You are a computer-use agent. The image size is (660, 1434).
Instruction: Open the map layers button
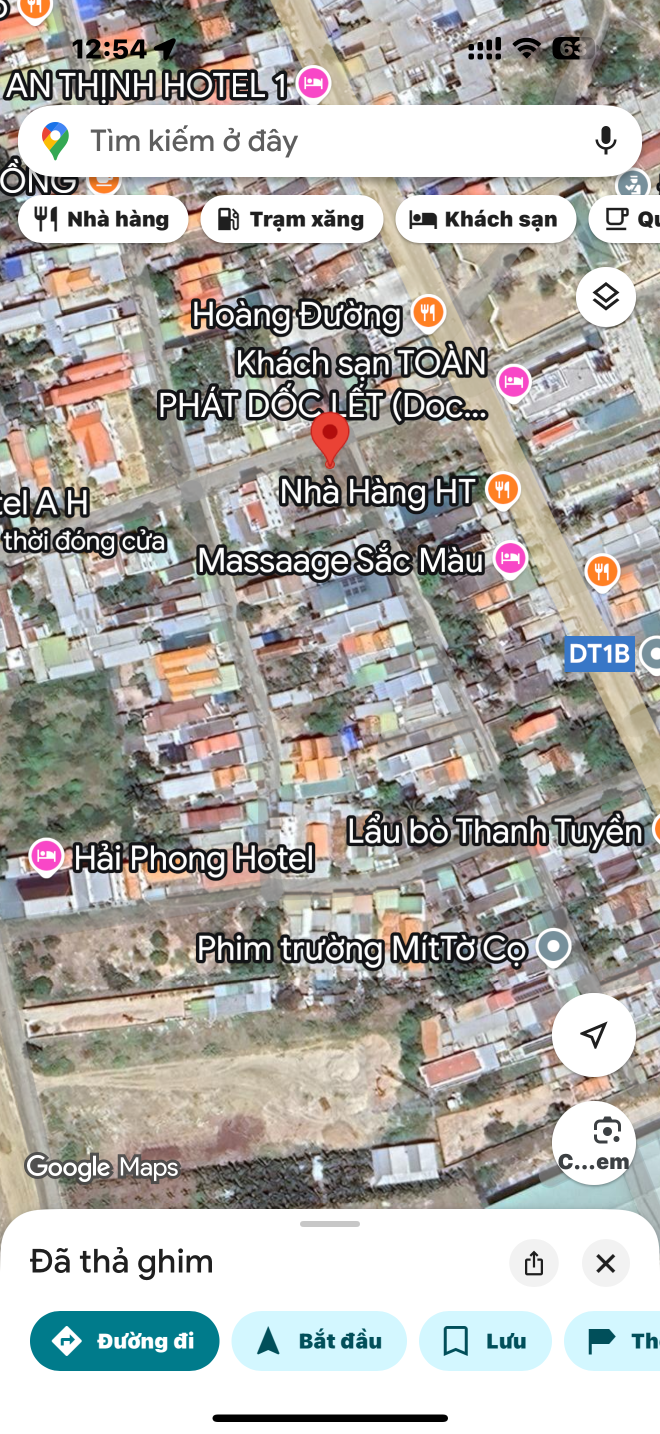(x=606, y=297)
